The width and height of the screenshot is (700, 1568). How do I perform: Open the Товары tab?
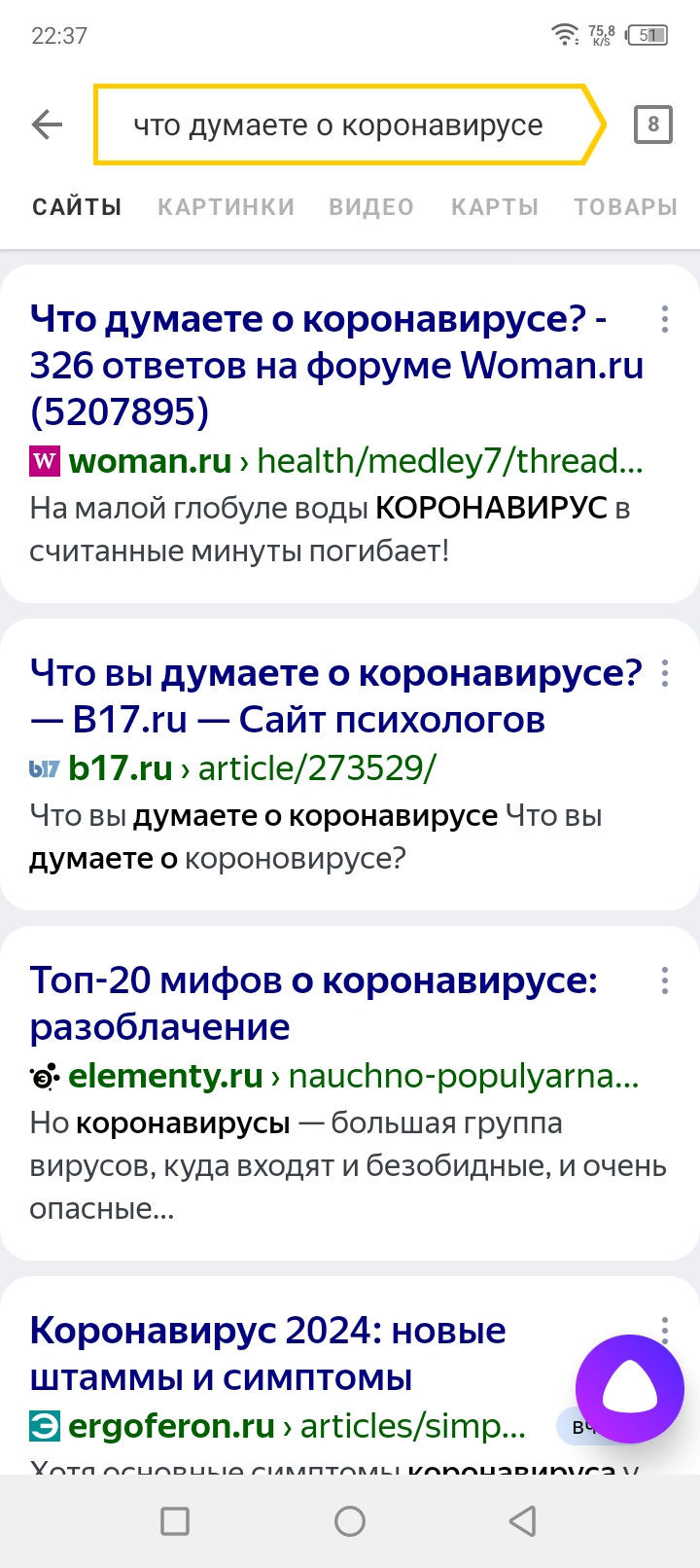(x=626, y=207)
